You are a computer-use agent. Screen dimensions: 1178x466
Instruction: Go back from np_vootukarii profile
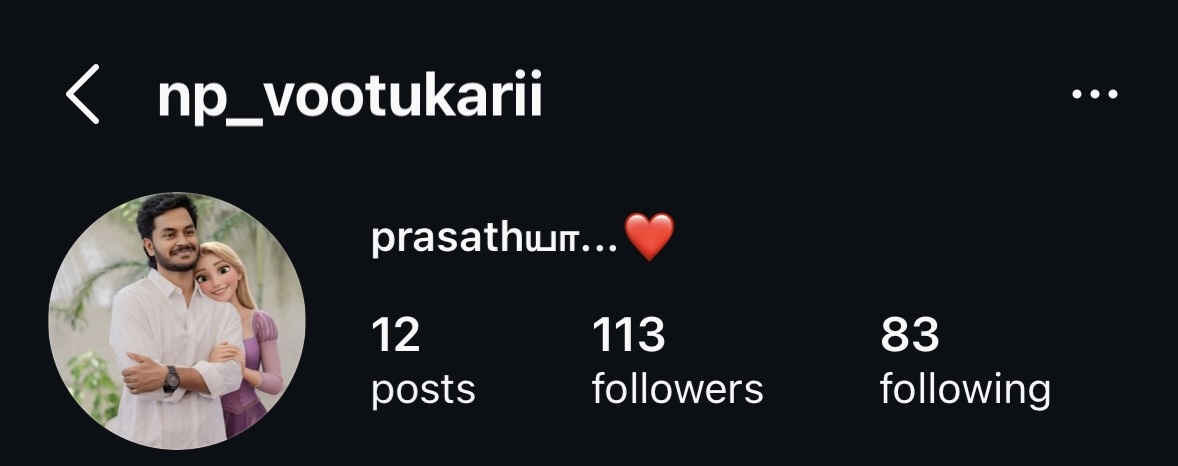click(x=83, y=95)
